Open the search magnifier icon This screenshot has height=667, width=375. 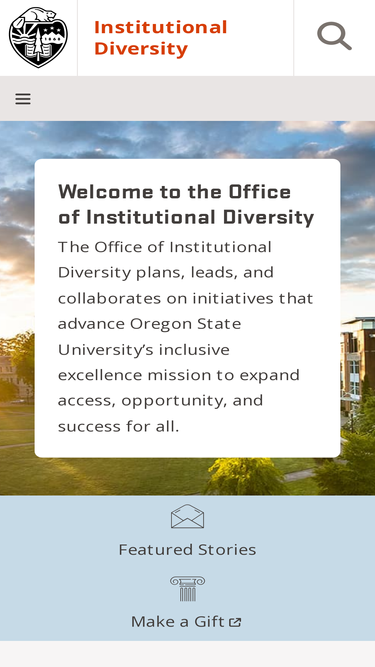[334, 36]
